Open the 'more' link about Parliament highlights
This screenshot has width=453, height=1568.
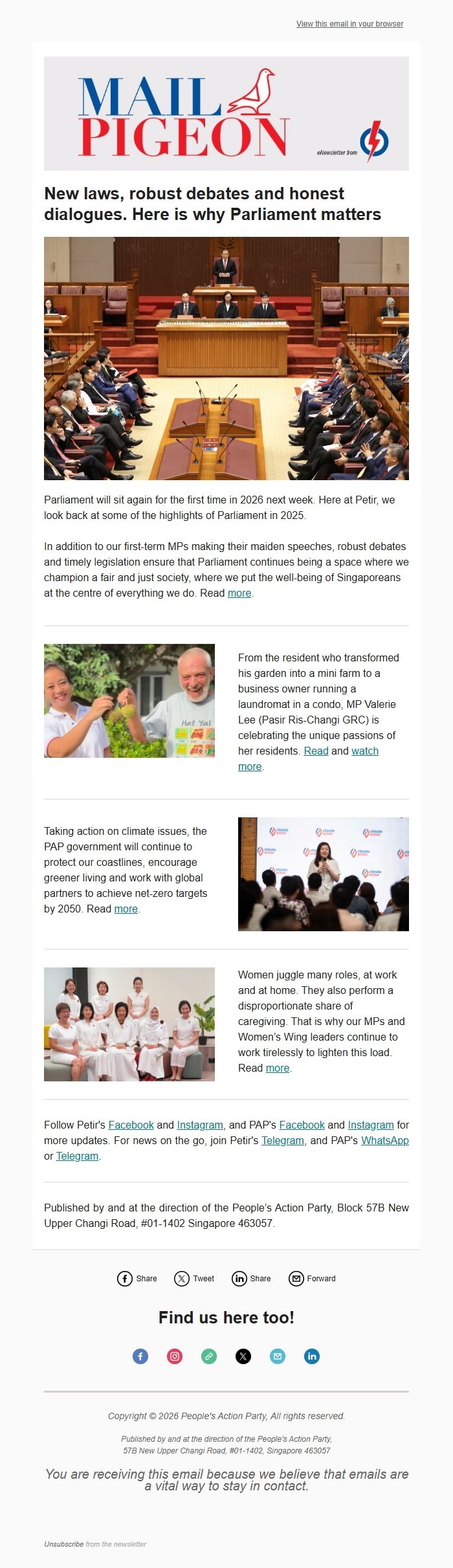(239, 593)
